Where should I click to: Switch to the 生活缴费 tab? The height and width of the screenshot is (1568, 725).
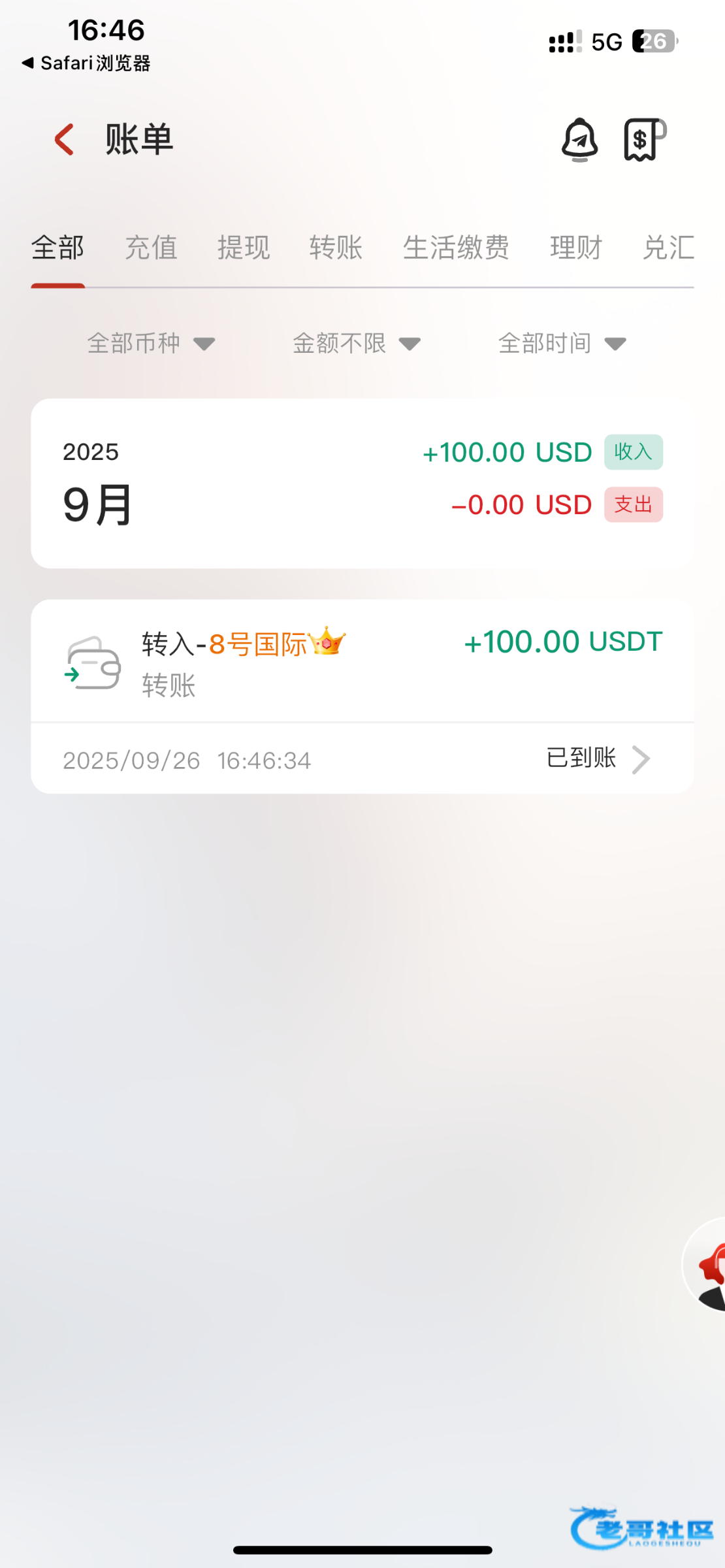pos(456,248)
